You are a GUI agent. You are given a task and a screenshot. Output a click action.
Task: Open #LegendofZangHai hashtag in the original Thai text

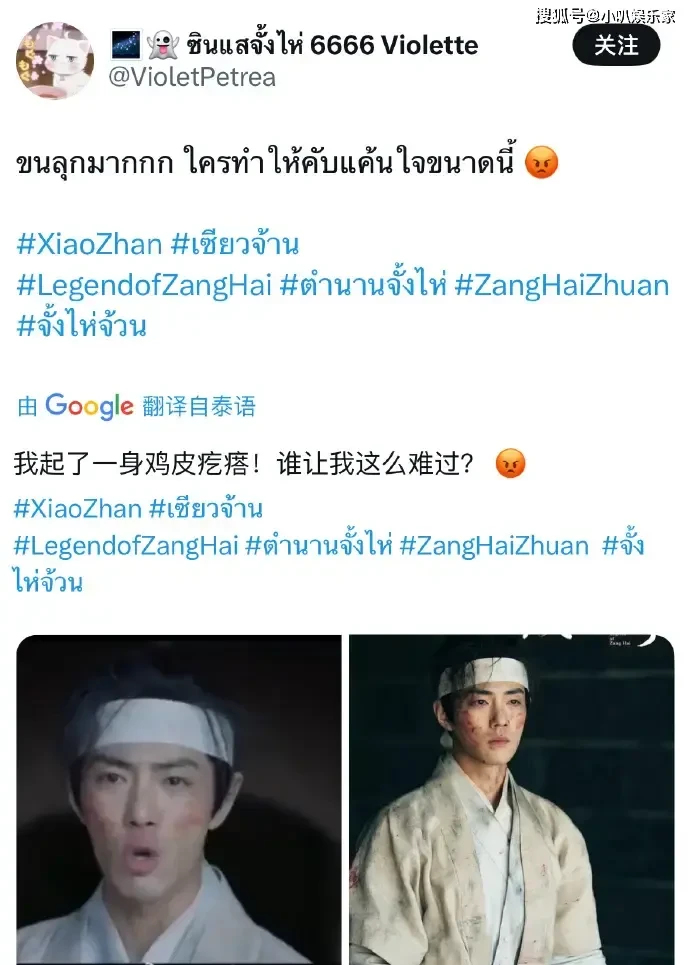coord(144,285)
